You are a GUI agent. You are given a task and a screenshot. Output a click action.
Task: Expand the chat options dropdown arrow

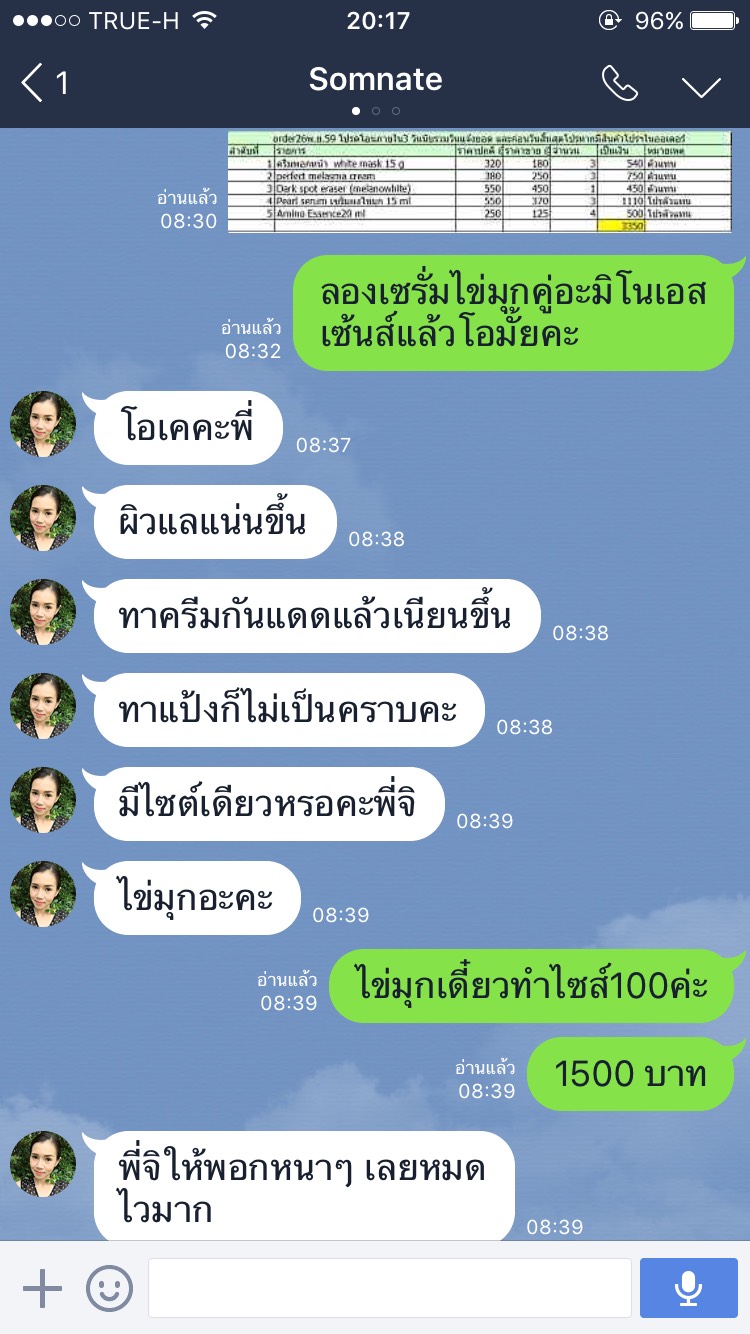pyautogui.click(x=701, y=86)
